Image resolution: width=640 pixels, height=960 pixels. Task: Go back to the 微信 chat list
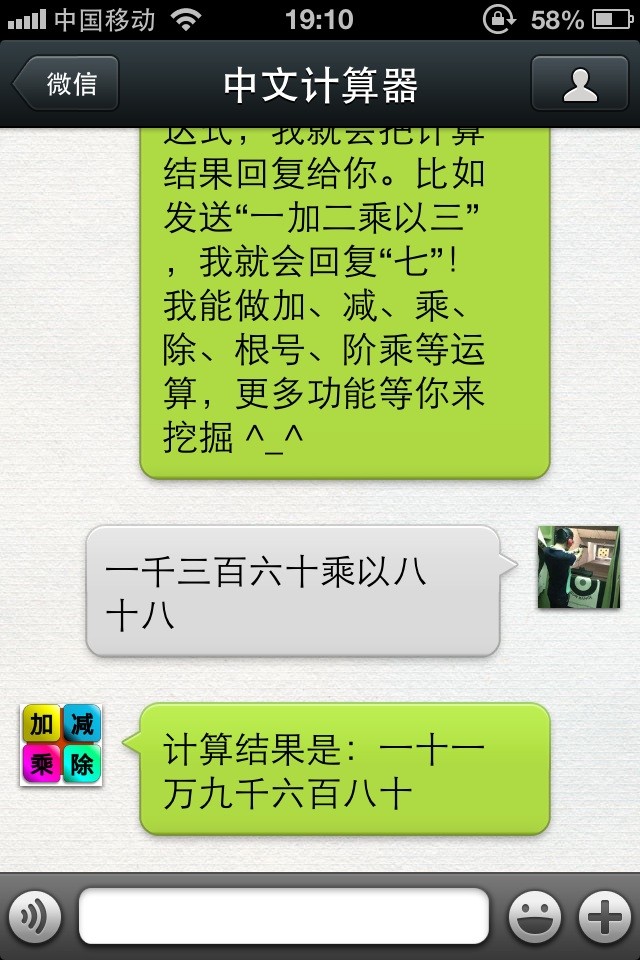(x=66, y=83)
